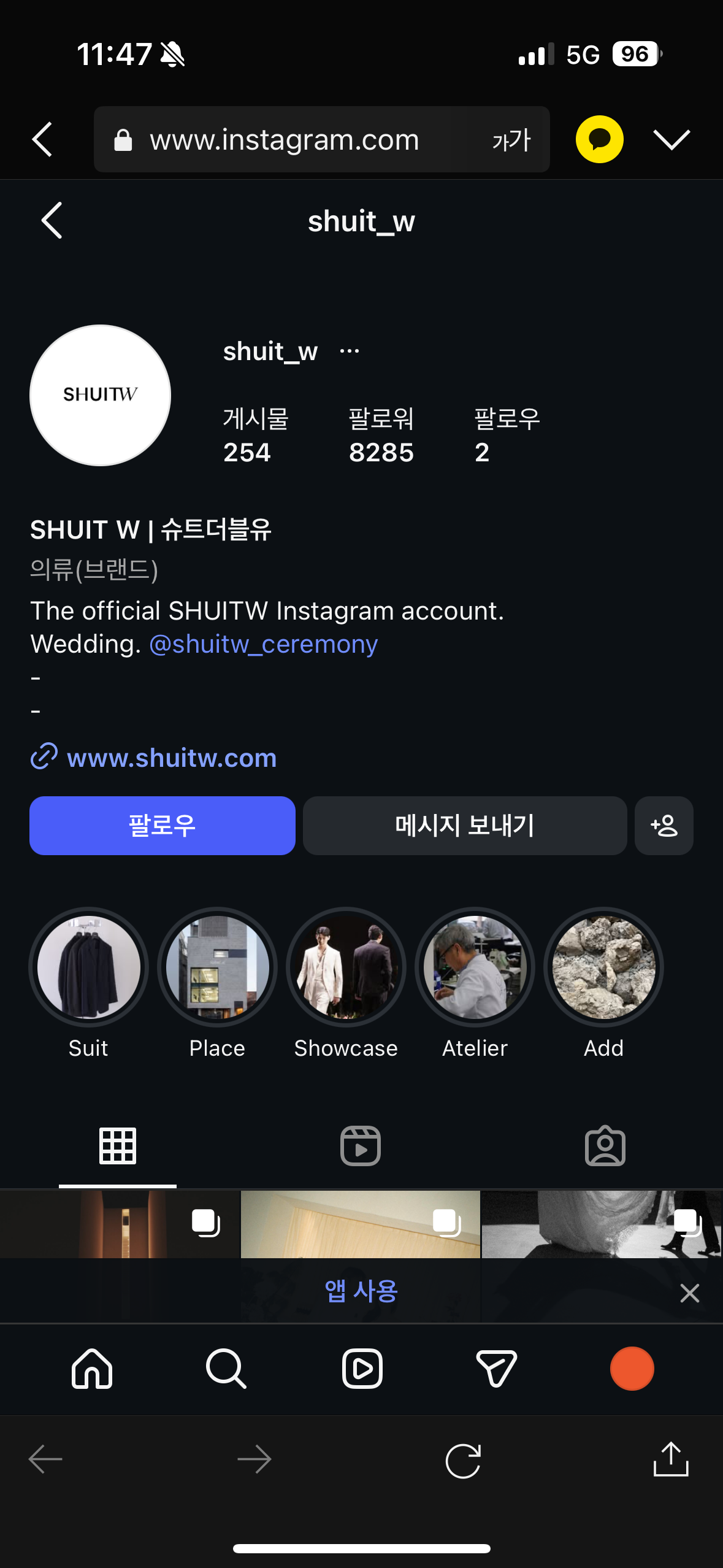The width and height of the screenshot is (723, 1568).
Task: Open the three-dot options next to shuit_w
Action: tap(350, 352)
